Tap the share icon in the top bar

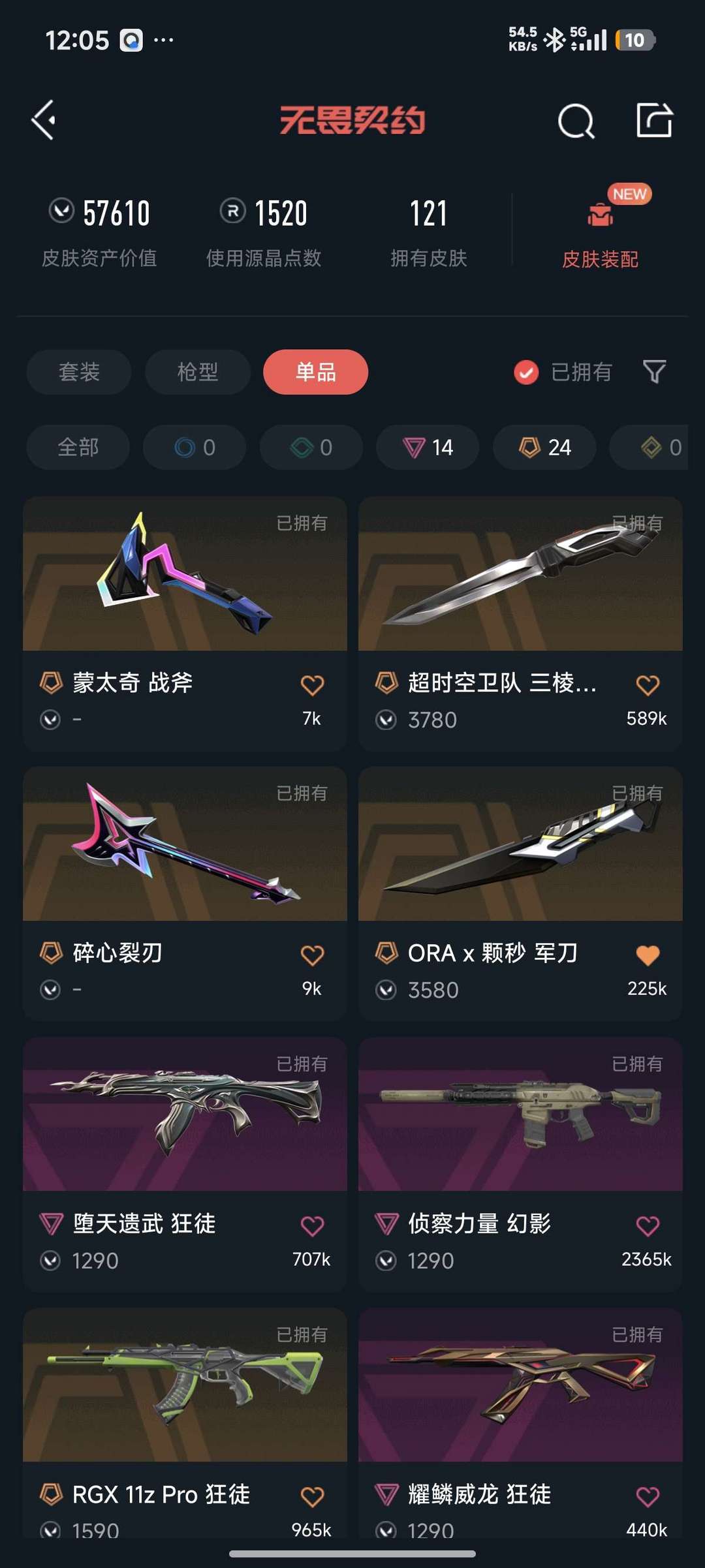(655, 121)
